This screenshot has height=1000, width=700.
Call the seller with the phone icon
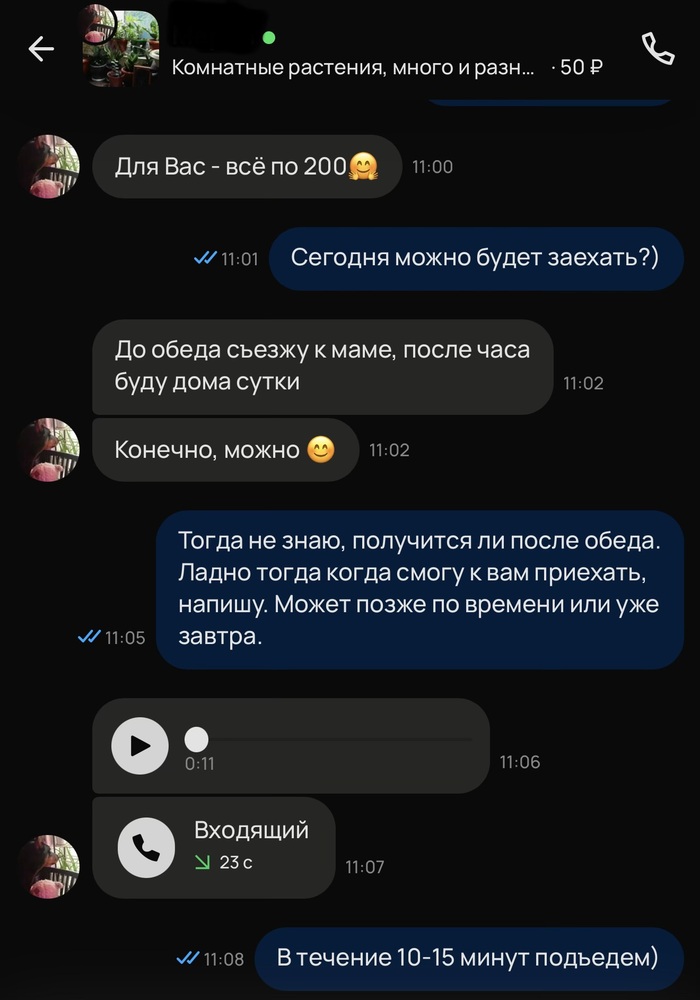[658, 48]
